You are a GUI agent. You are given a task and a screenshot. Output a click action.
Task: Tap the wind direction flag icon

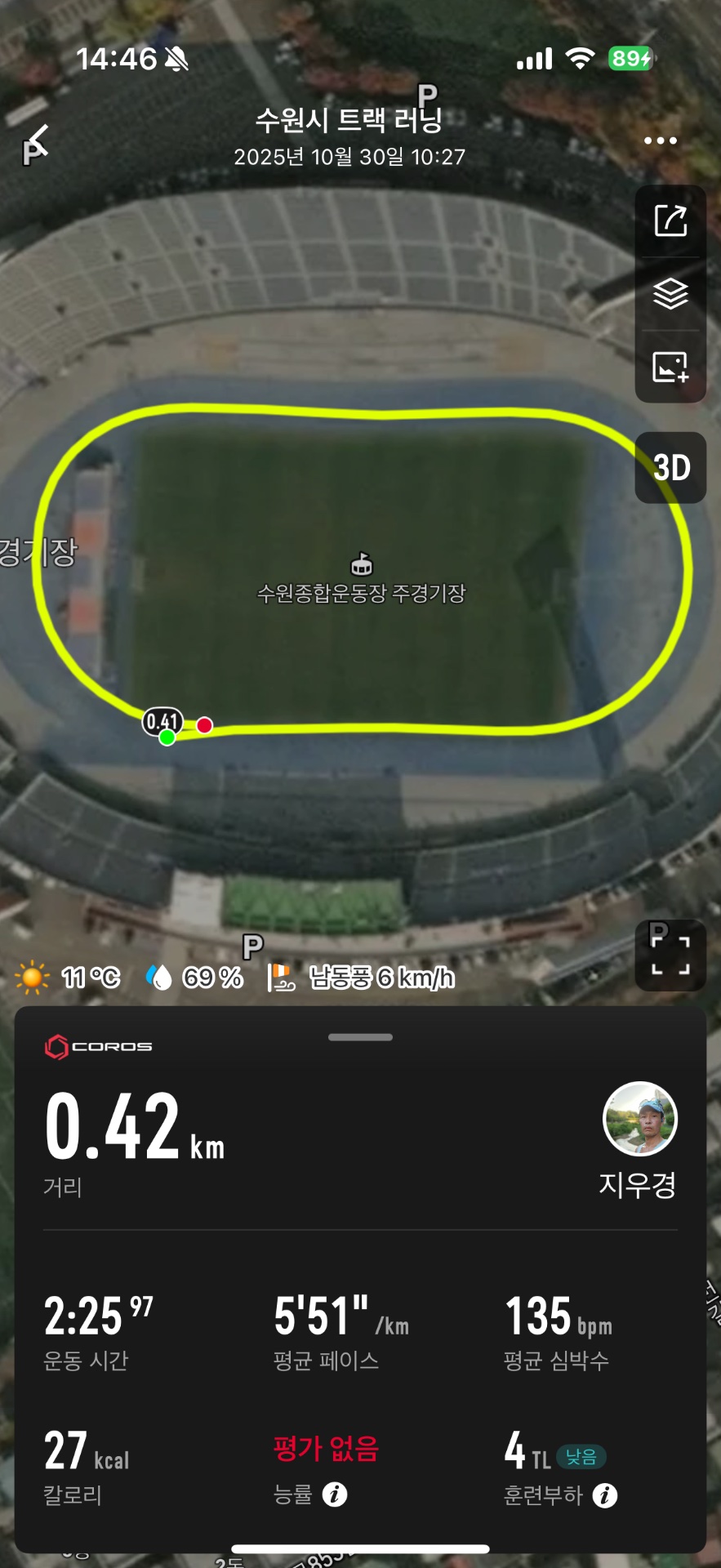(x=280, y=977)
